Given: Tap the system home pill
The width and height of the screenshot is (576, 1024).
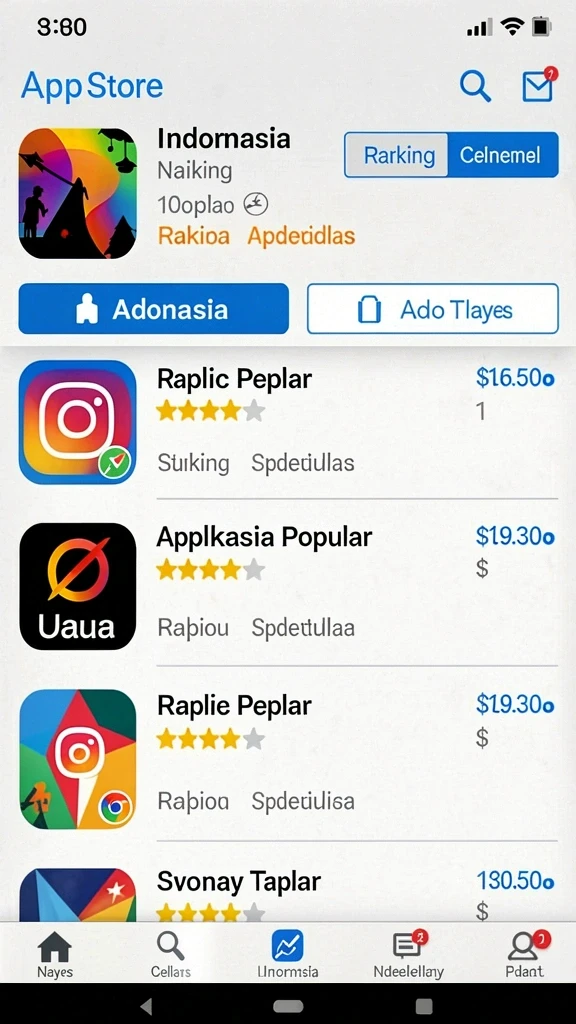Looking at the screenshot, I should coord(288,1006).
